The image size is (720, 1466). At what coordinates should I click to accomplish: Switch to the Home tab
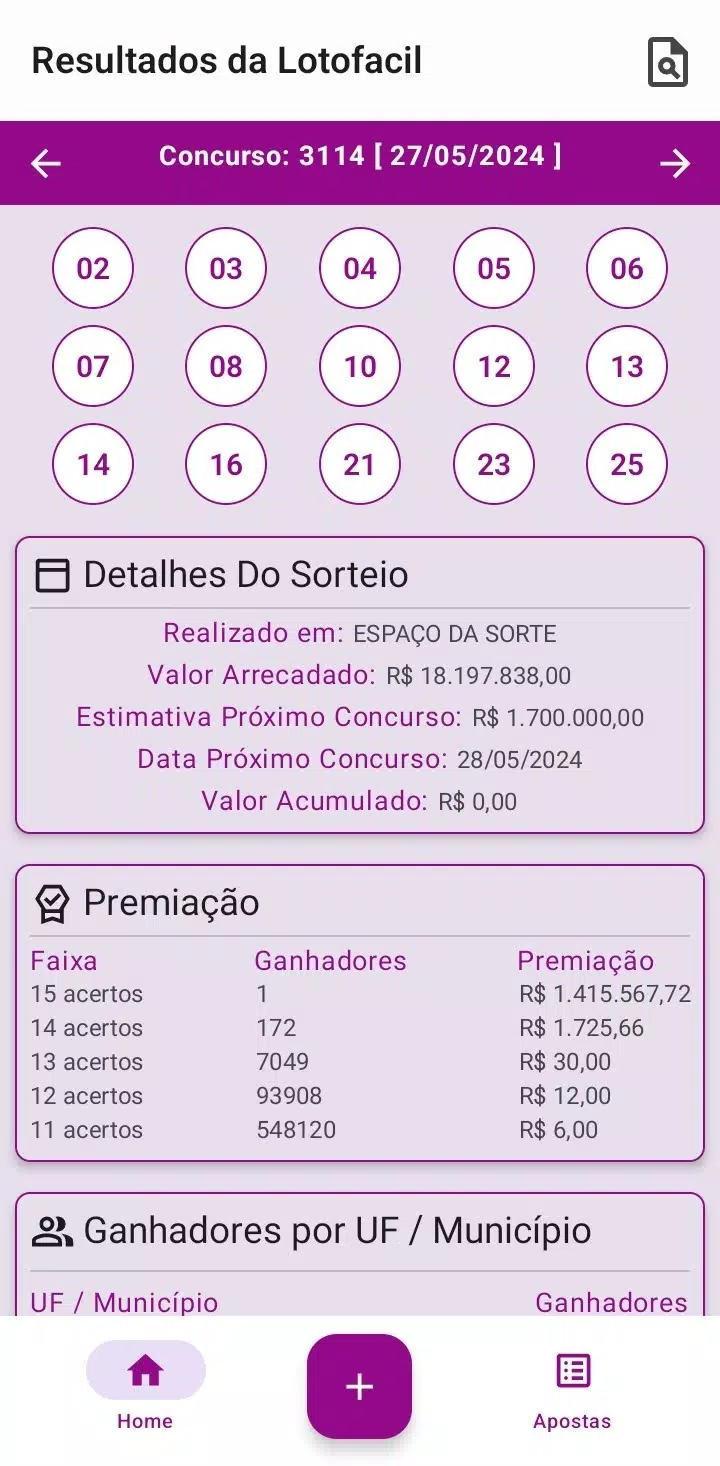[145, 1386]
